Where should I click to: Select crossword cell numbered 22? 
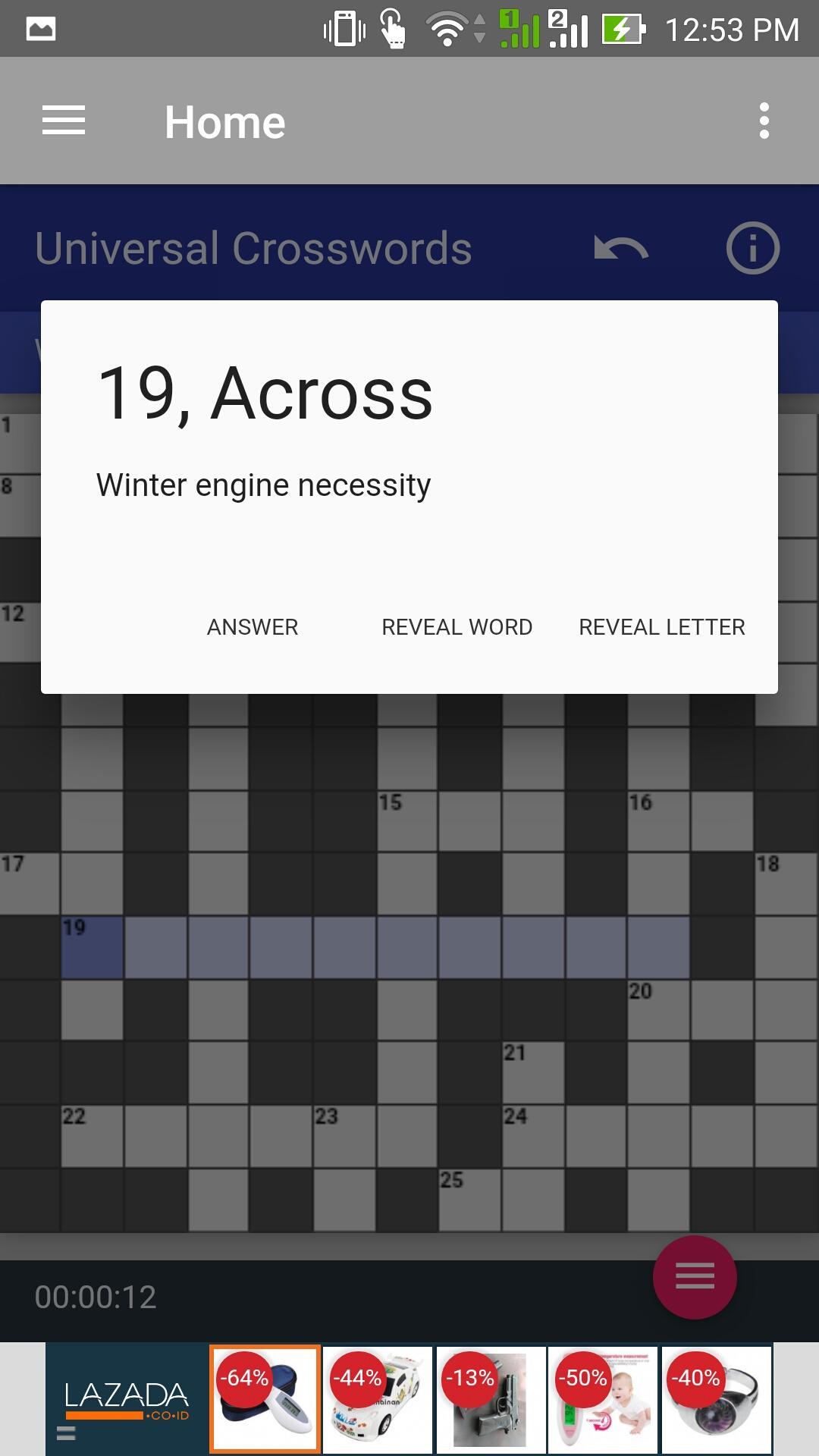(92, 1135)
